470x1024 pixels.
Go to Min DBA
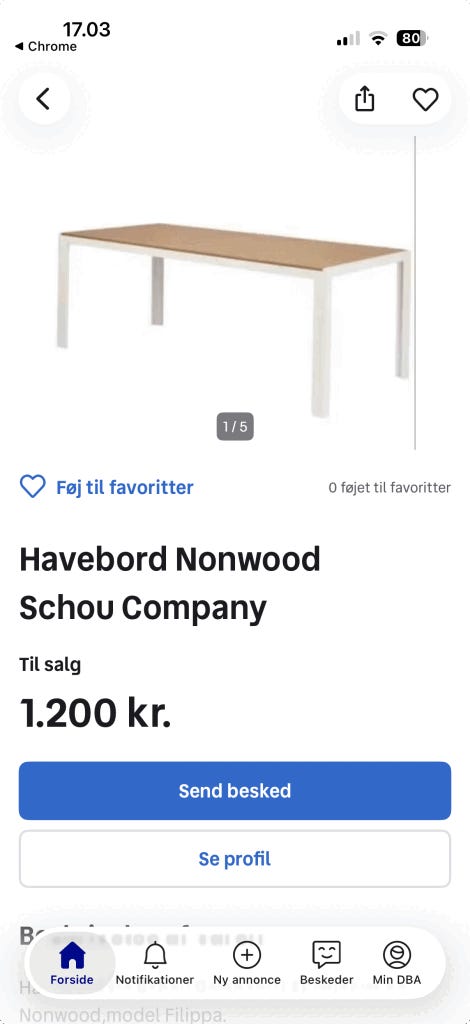click(397, 963)
